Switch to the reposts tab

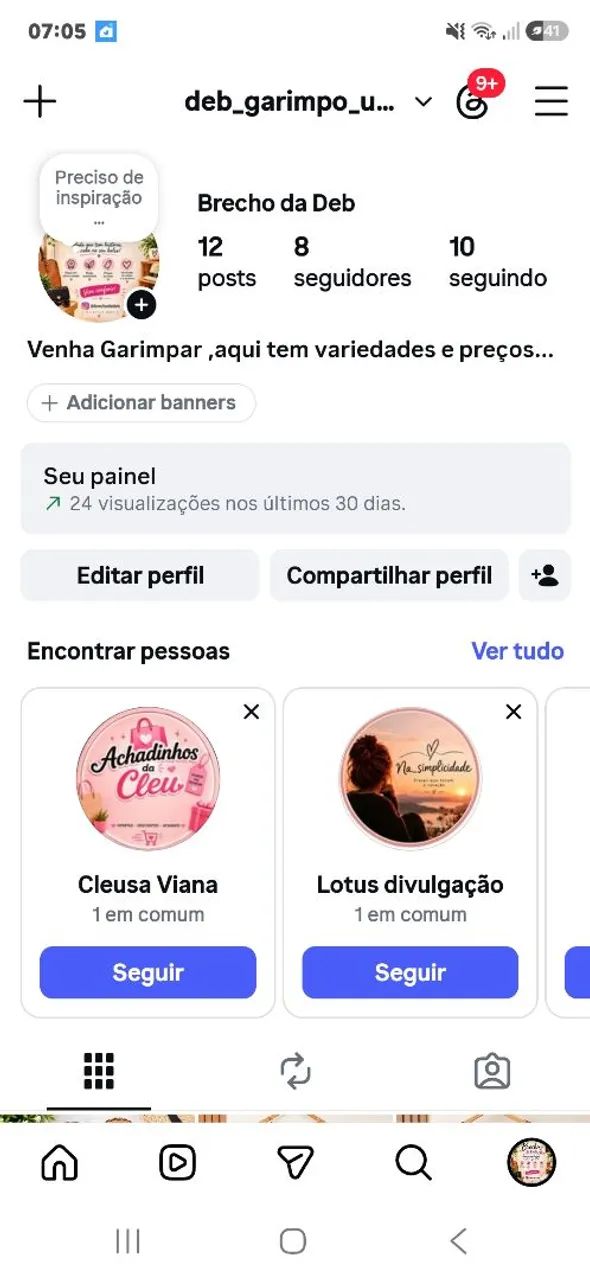pos(295,1072)
